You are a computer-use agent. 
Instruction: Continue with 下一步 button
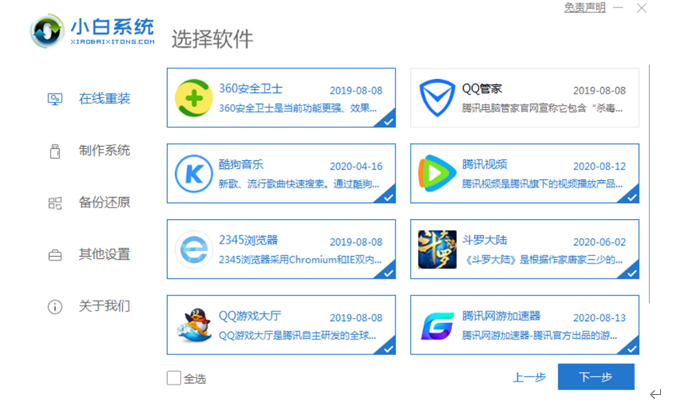click(597, 377)
